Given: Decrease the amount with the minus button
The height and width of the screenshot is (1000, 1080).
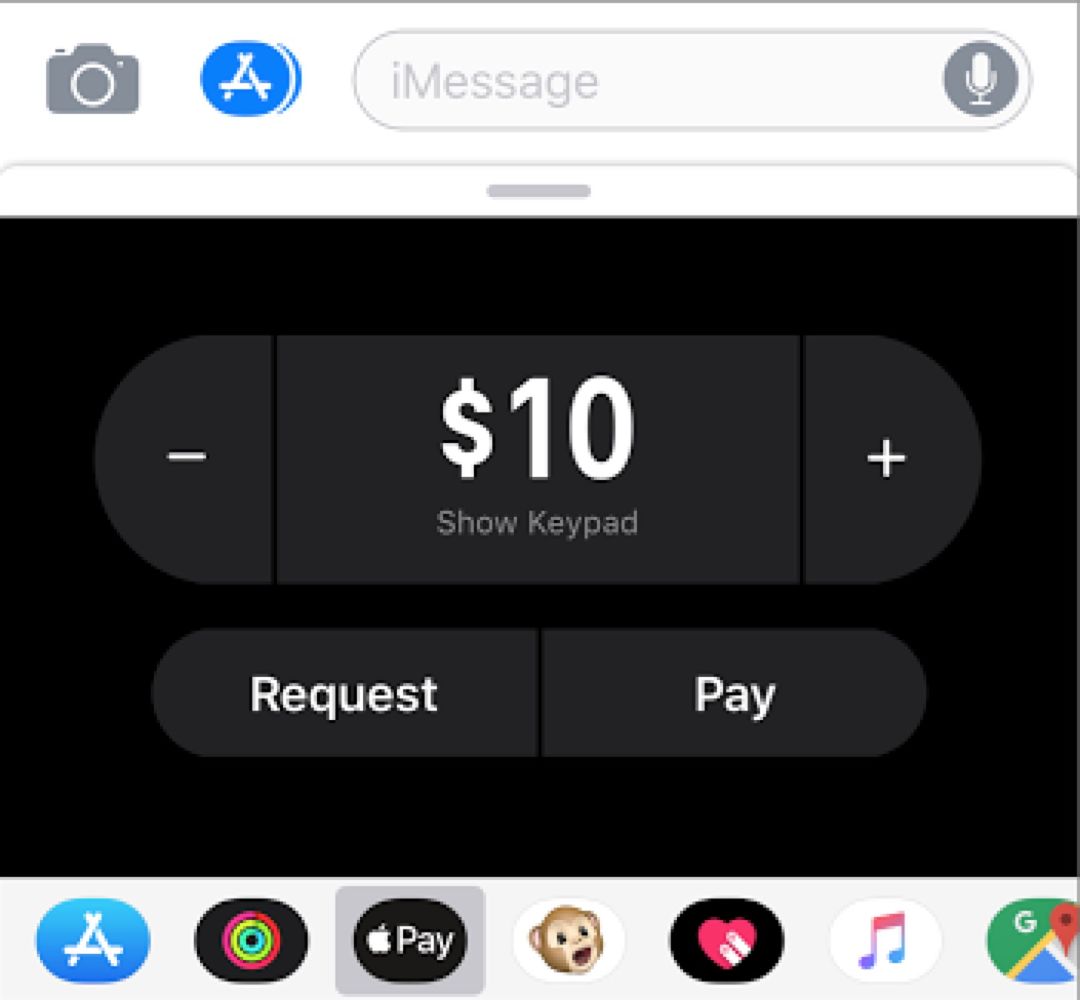Looking at the screenshot, I should [186, 458].
